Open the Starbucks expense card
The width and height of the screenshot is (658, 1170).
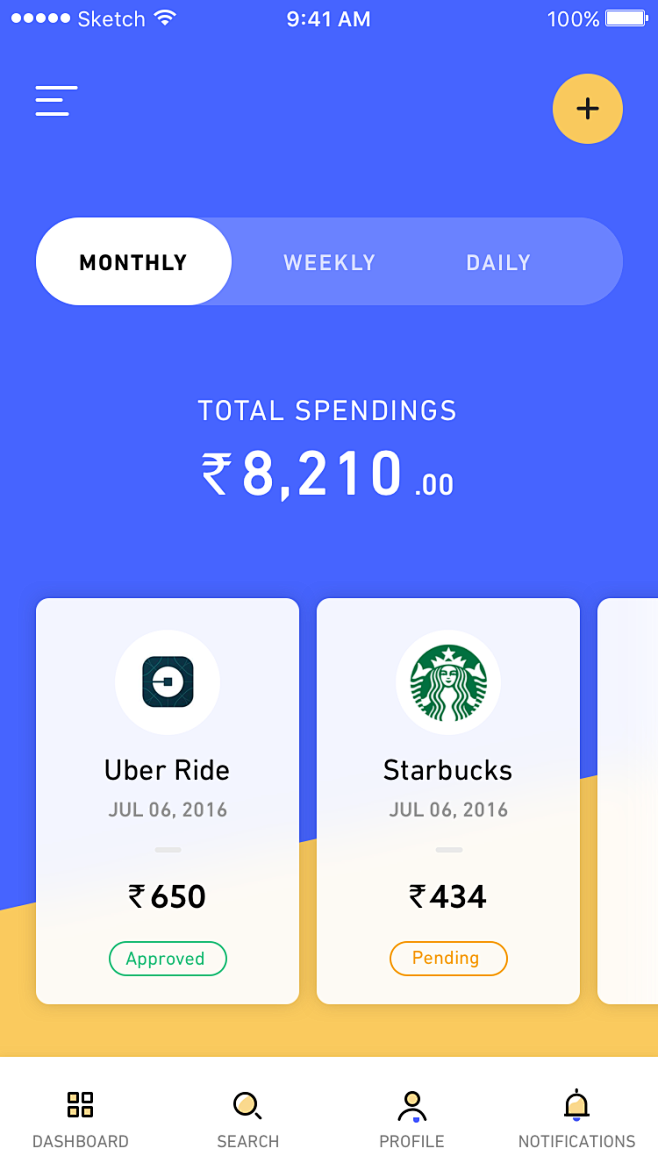(x=448, y=801)
